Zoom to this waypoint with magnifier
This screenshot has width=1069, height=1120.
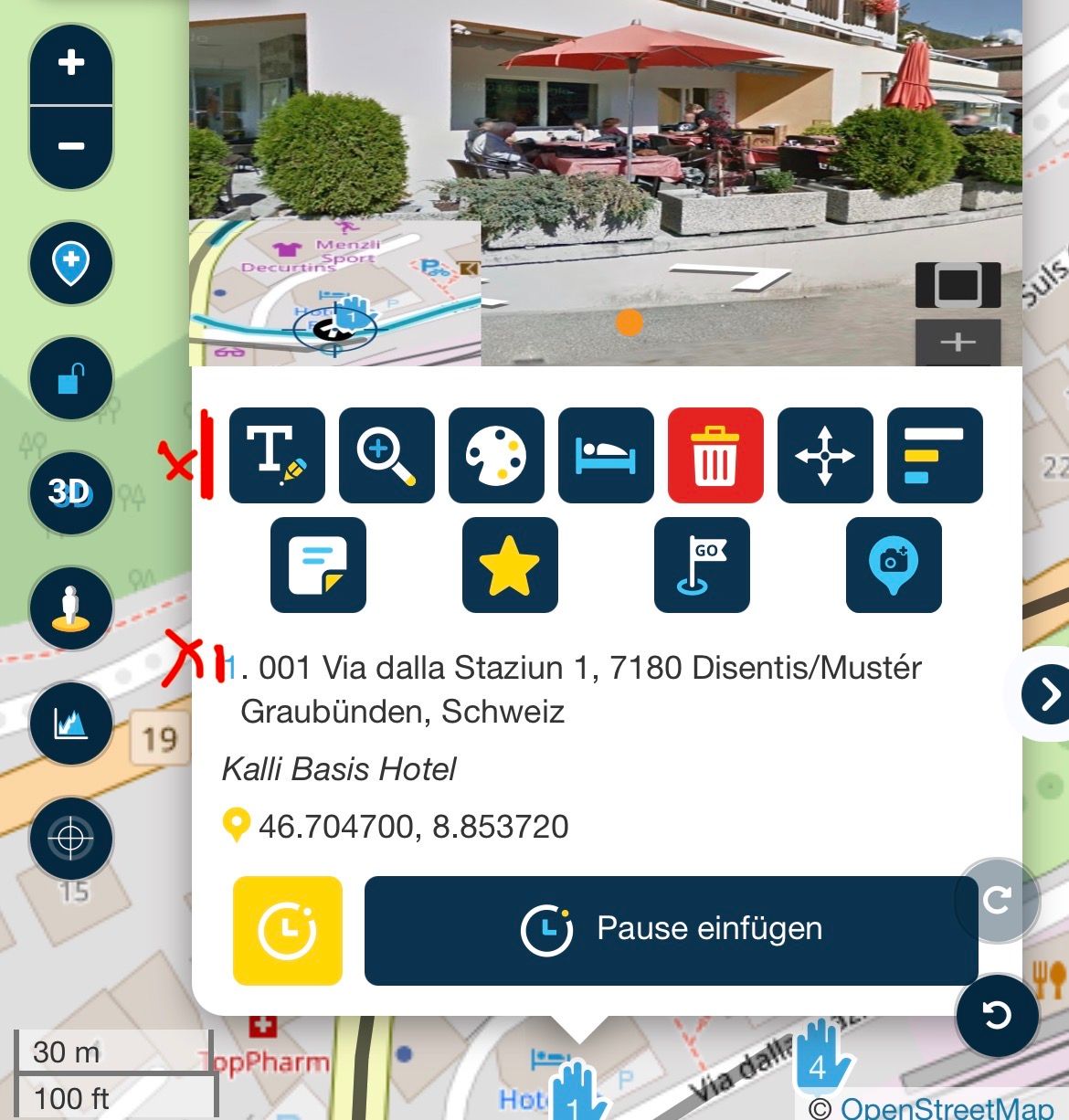[386, 455]
